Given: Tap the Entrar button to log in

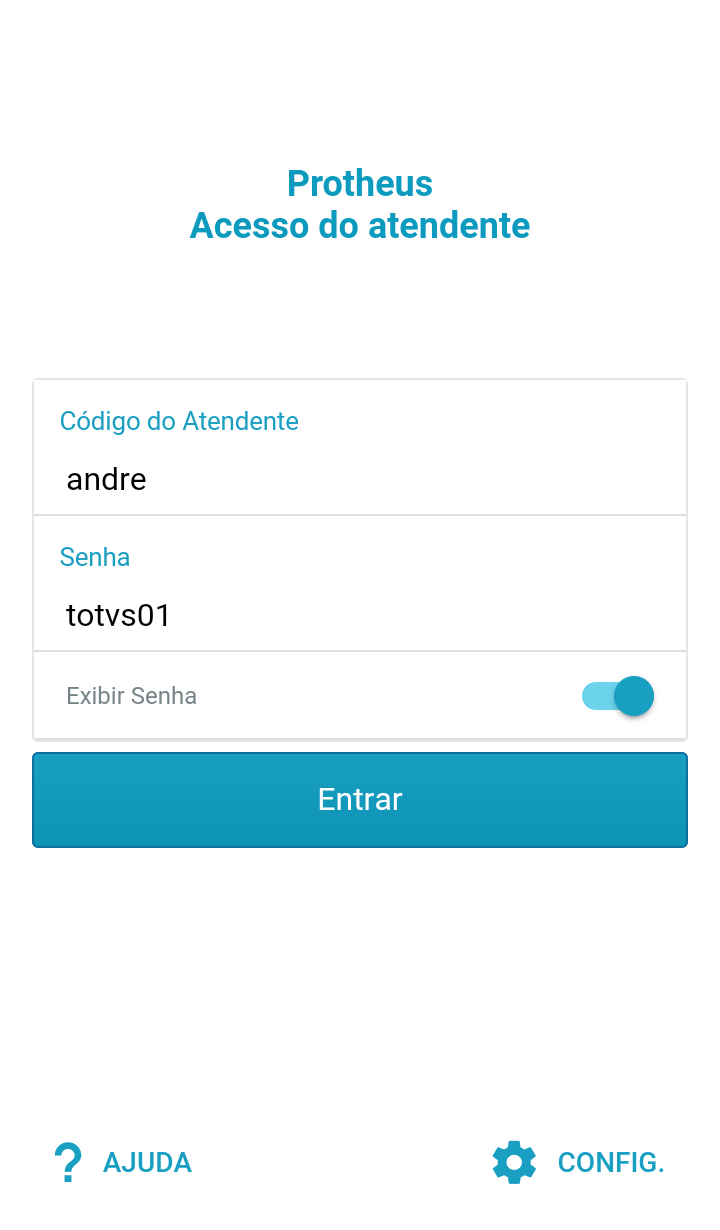Looking at the screenshot, I should point(360,800).
